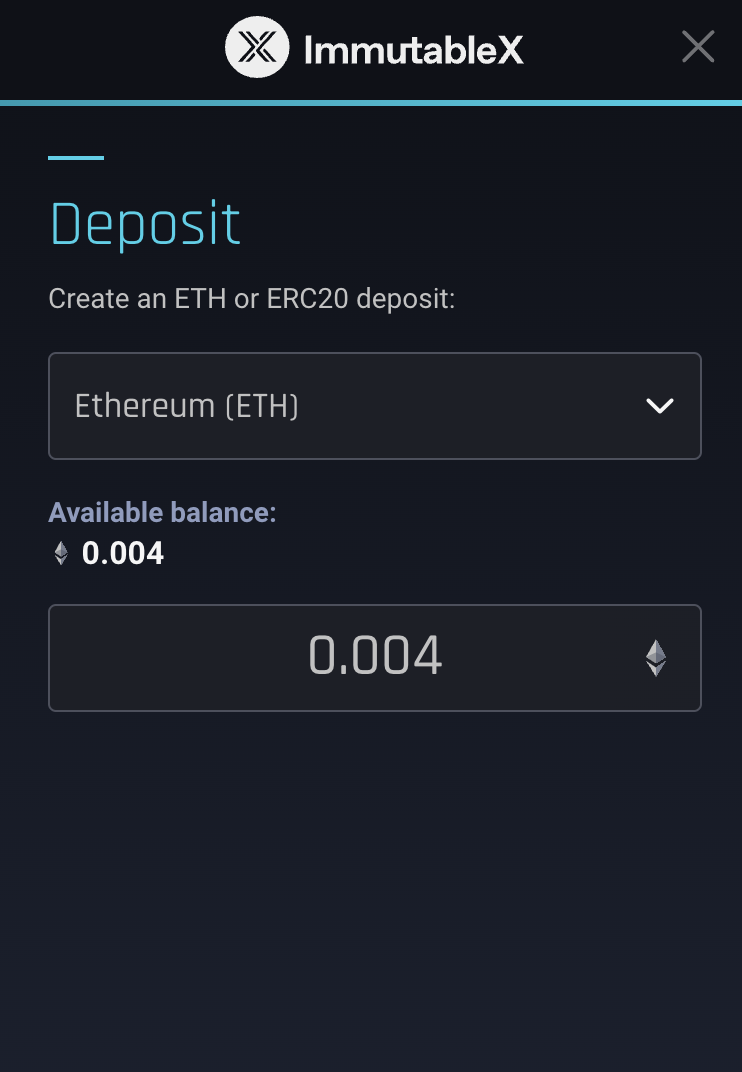Click the X logo inside the white circle
This screenshot has height=1072, width=742.
point(257,46)
